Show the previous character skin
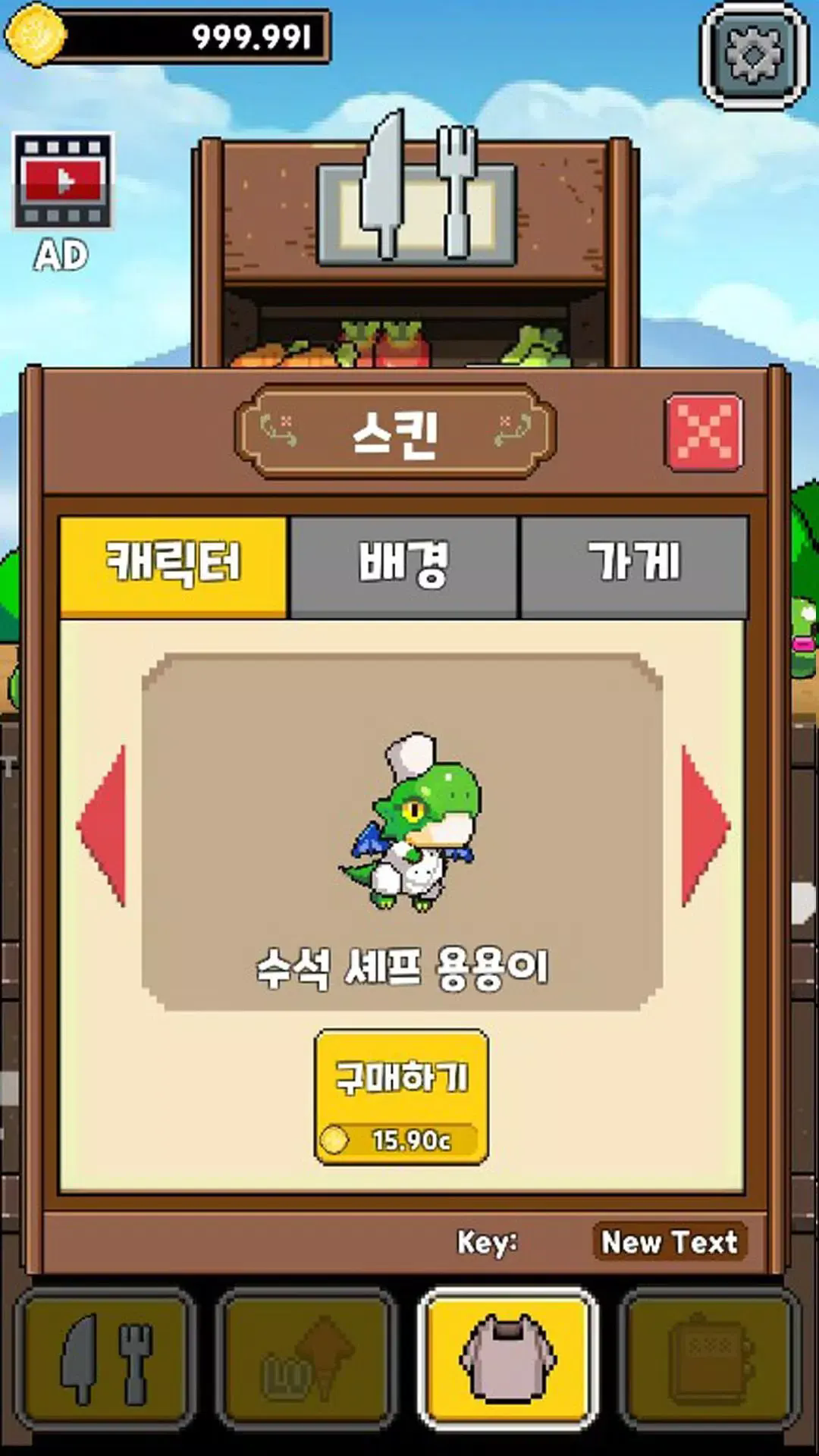Image resolution: width=819 pixels, height=1456 pixels. 104,825
